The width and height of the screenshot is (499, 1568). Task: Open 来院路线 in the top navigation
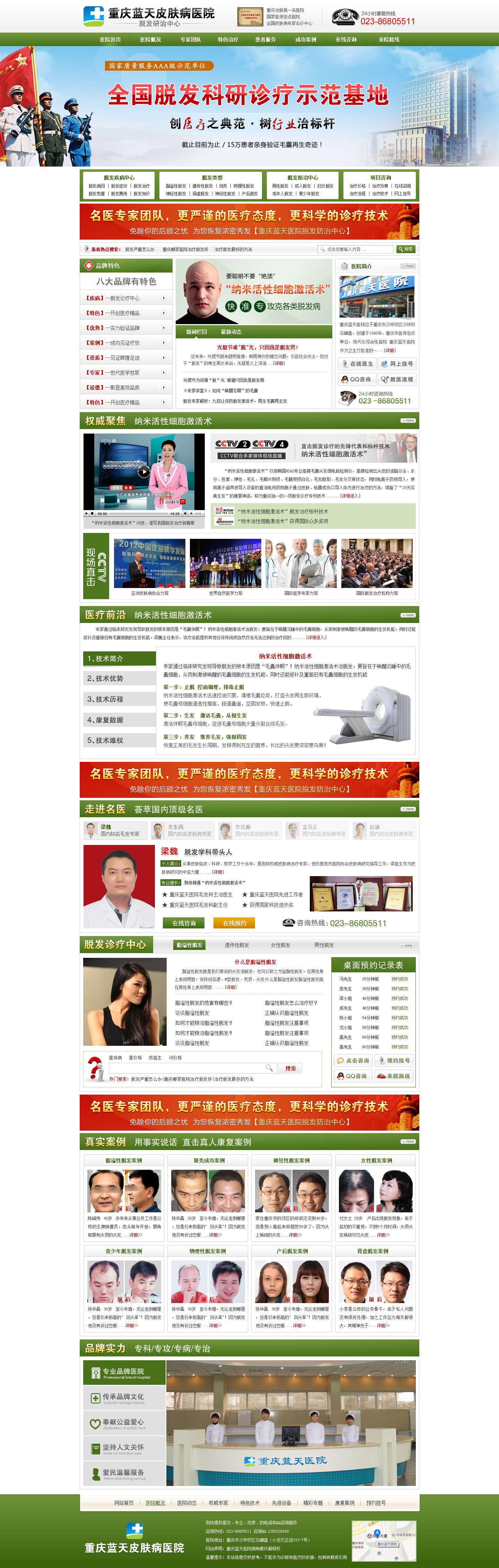[389, 39]
